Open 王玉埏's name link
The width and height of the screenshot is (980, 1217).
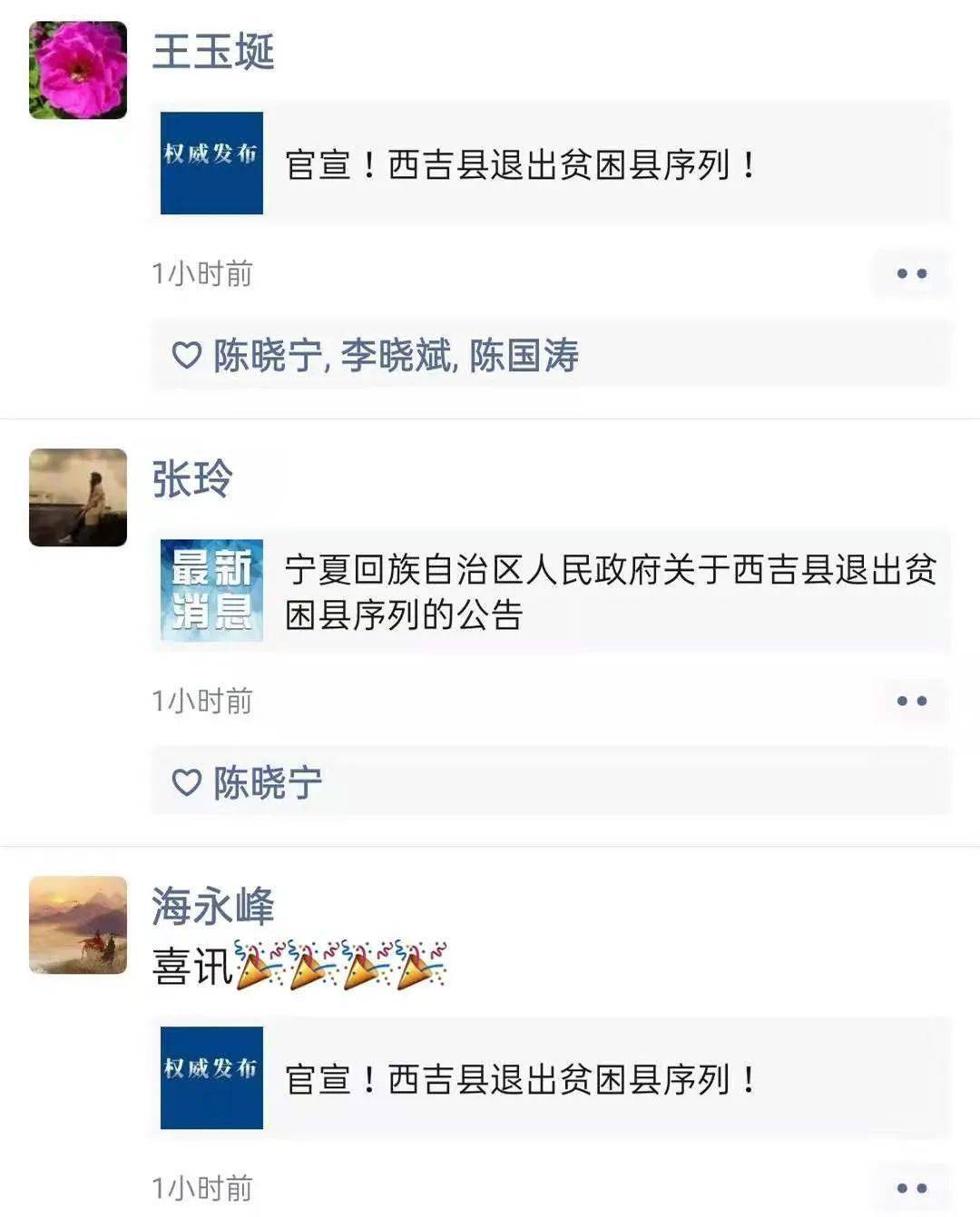213,51
